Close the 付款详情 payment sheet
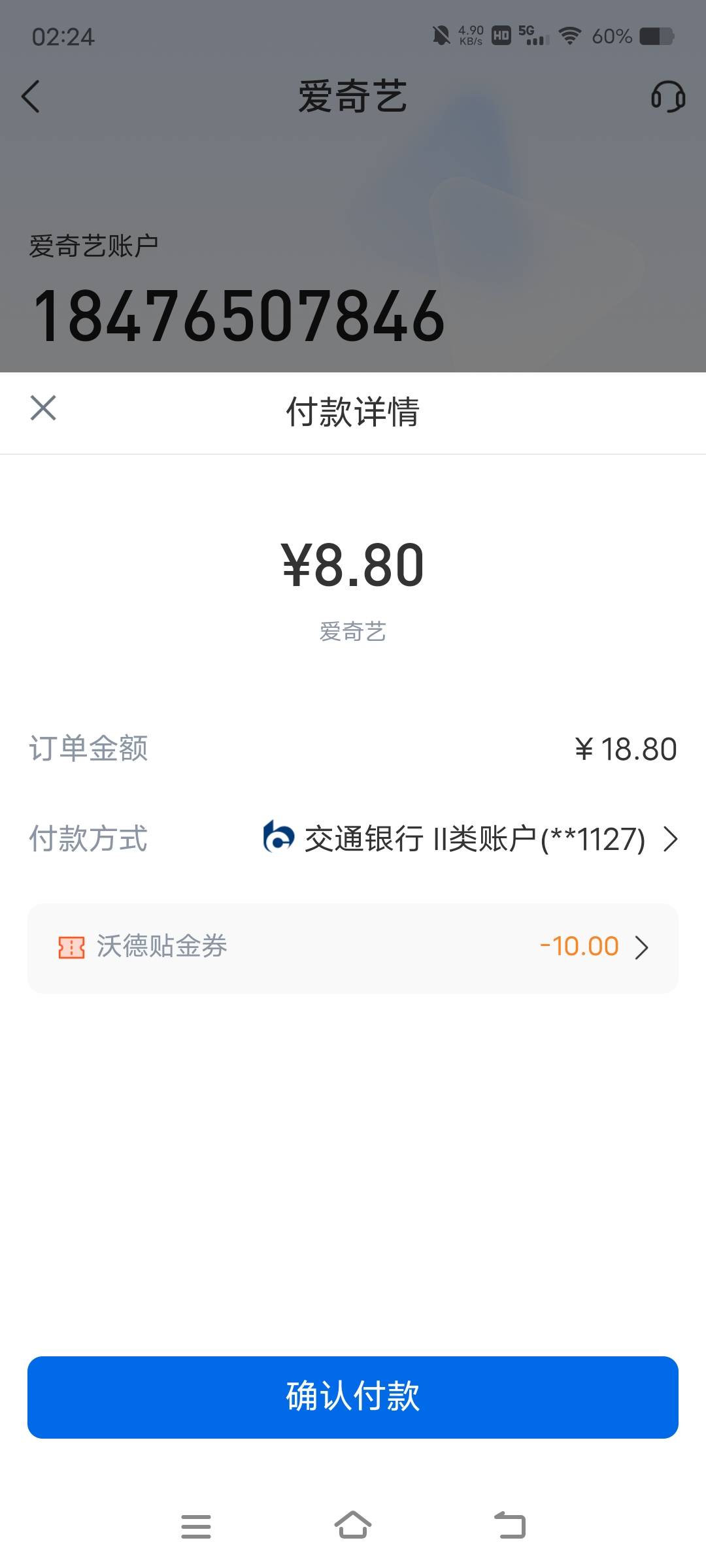The image size is (706, 1568). click(43, 408)
